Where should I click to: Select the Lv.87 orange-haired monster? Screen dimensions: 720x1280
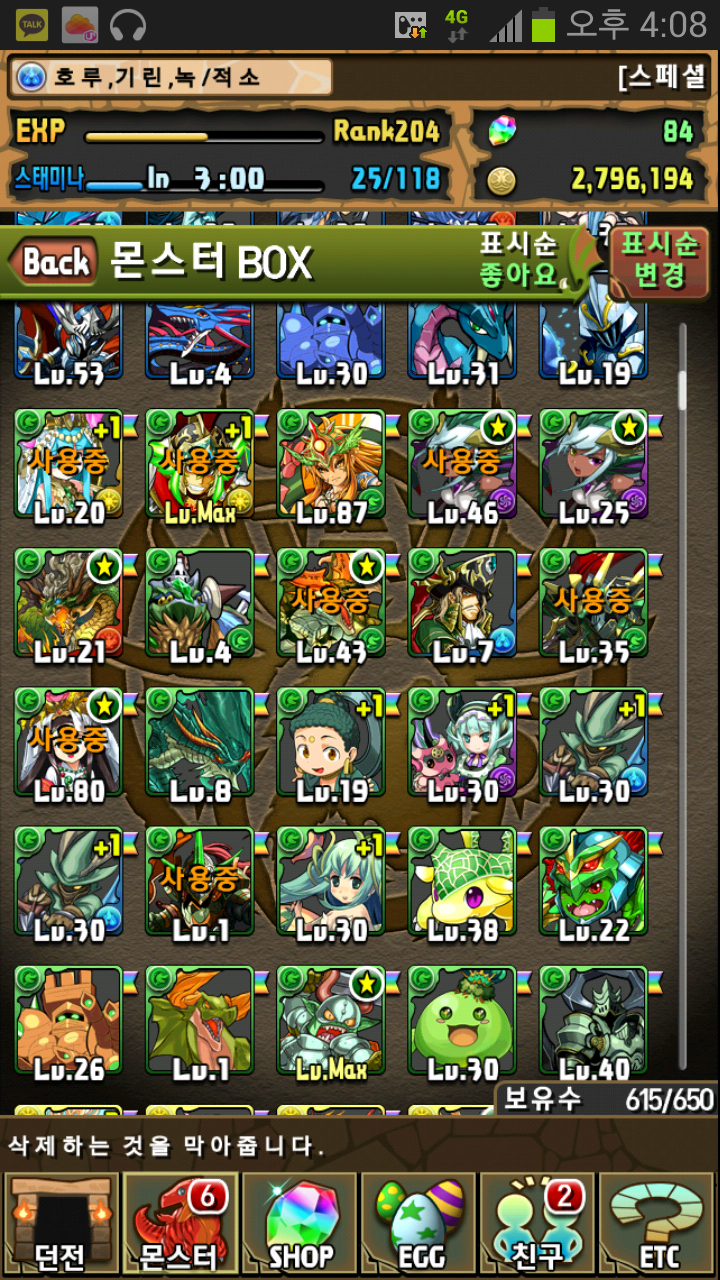(x=331, y=465)
